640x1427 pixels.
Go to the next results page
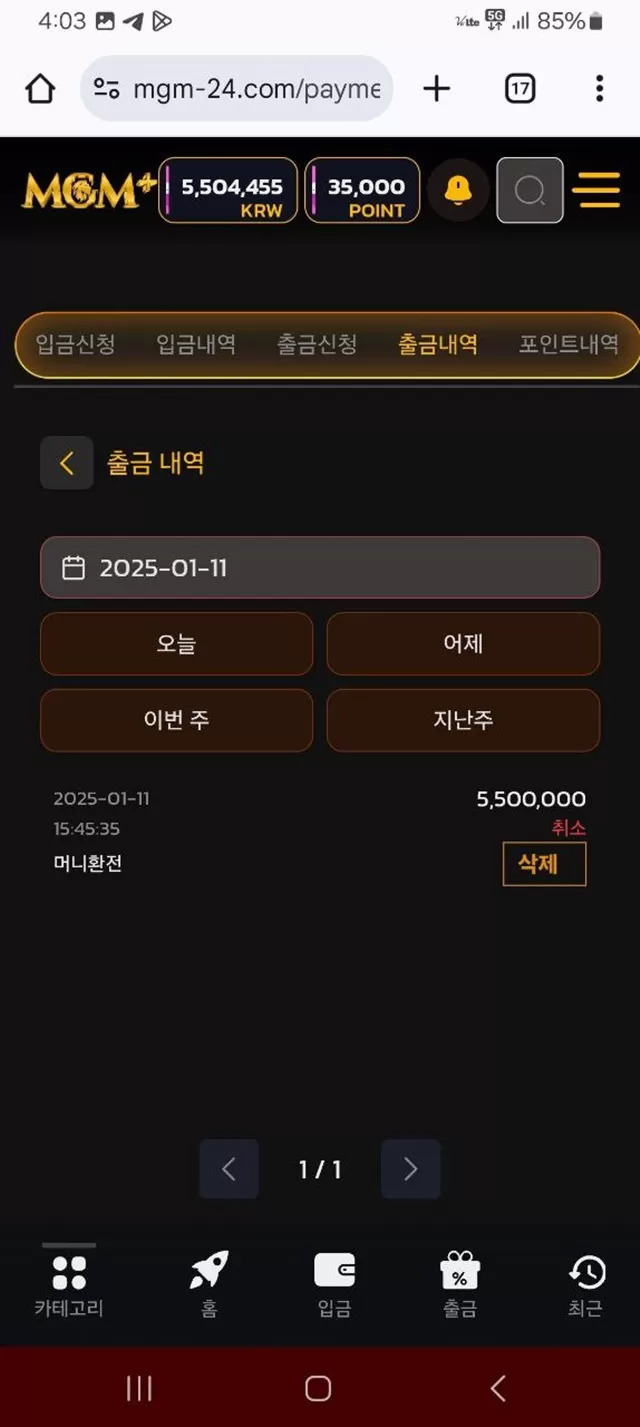[x=410, y=1169]
